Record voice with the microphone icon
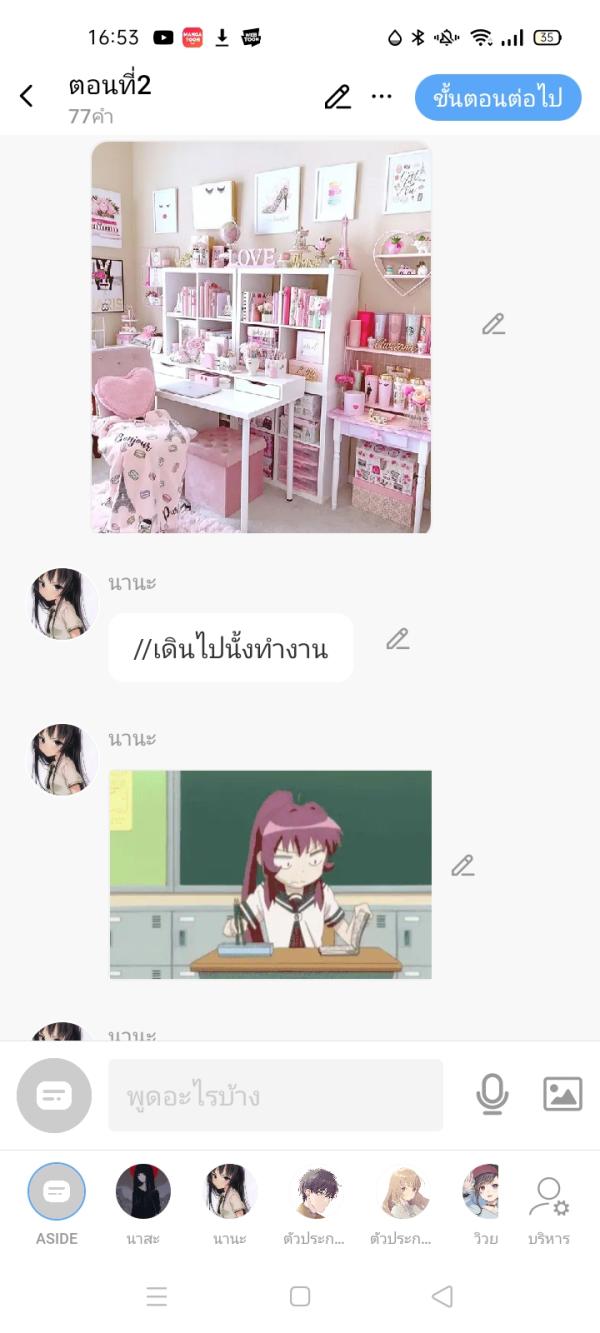The image size is (600, 1333). (491, 1095)
